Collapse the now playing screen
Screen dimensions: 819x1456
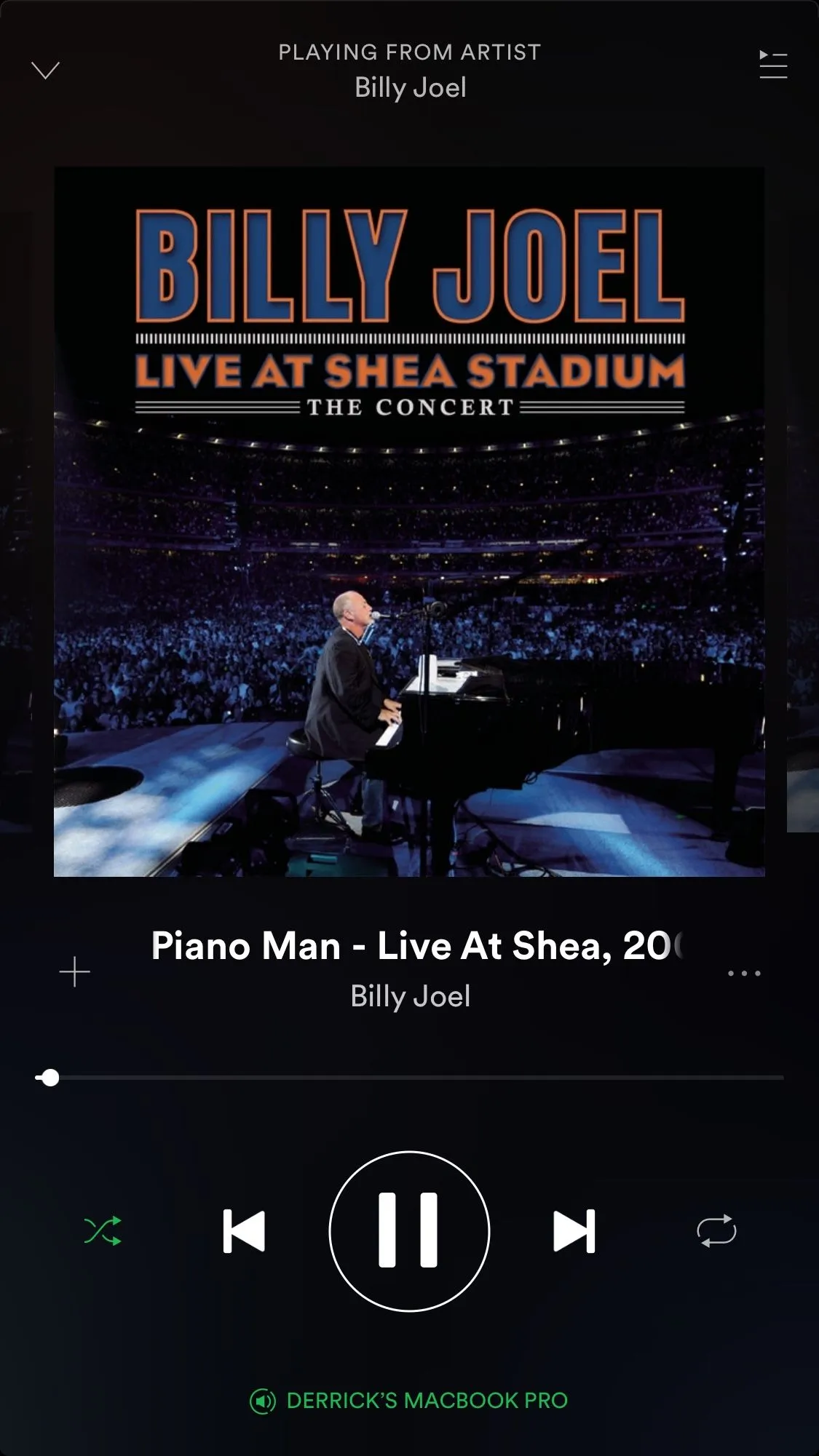point(45,70)
